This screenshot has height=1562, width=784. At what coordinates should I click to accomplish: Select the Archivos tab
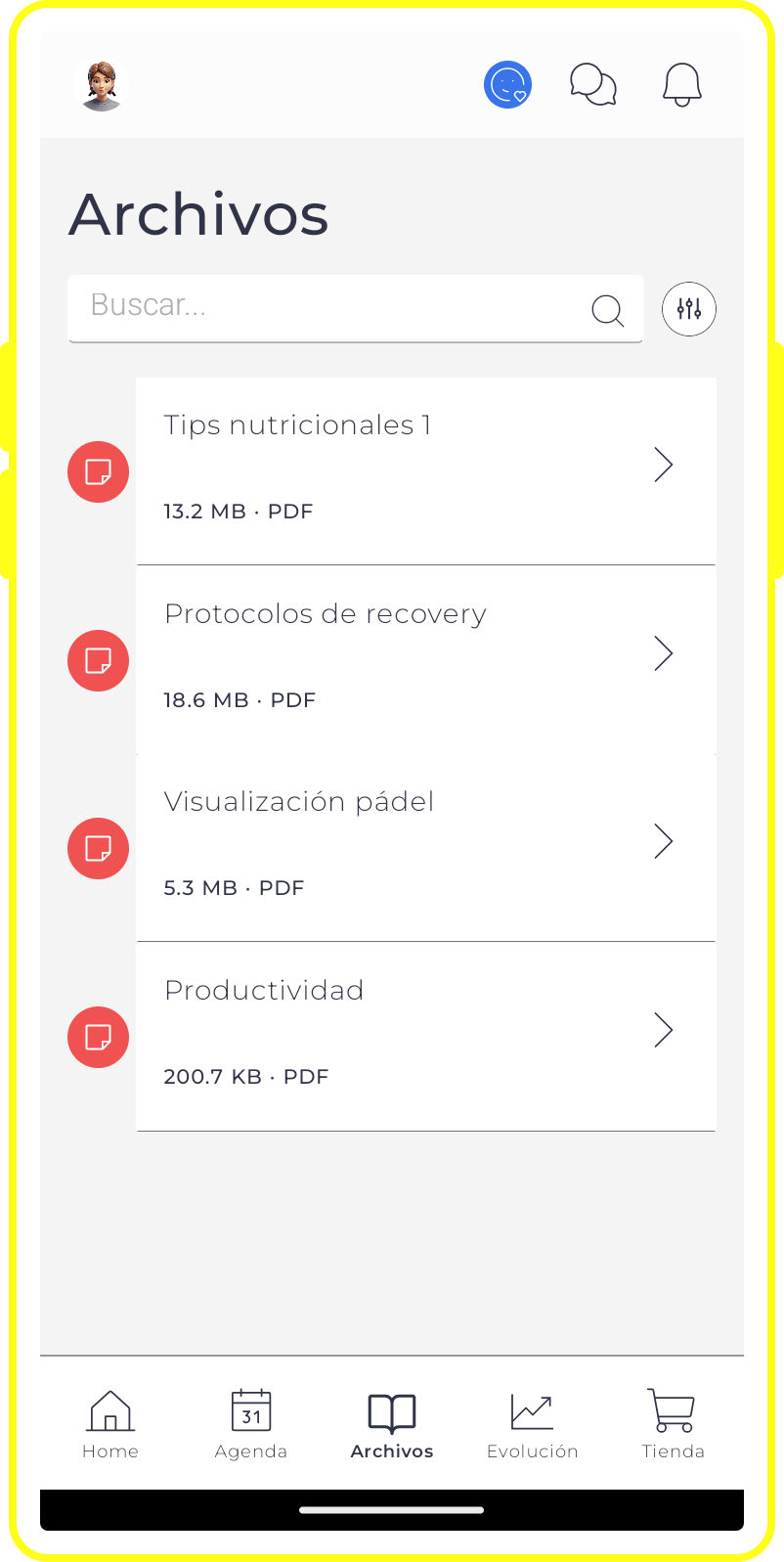coord(392,1424)
